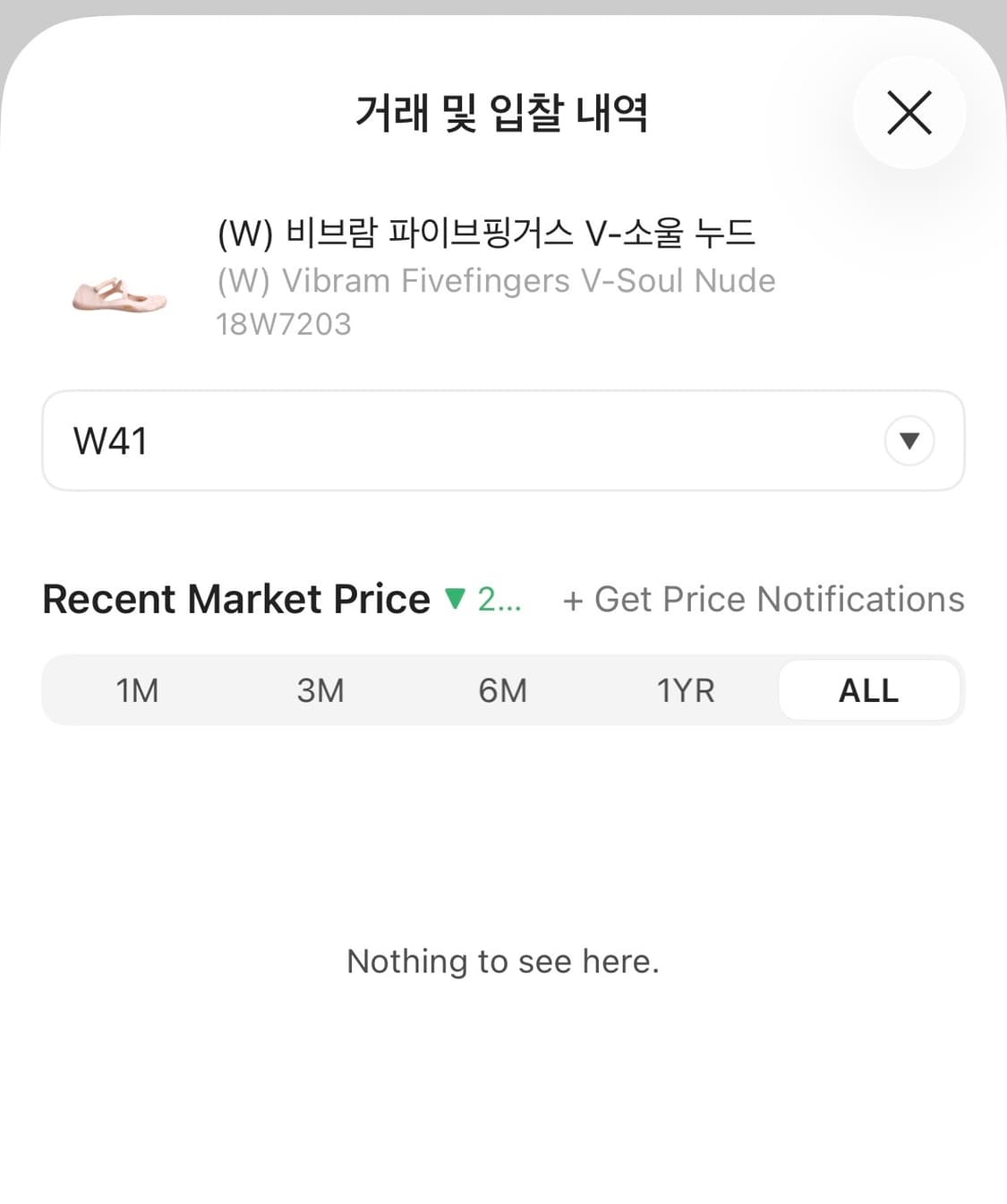Click the X icon at the top right
The width and height of the screenshot is (1007, 1204).
pyautogui.click(x=909, y=113)
